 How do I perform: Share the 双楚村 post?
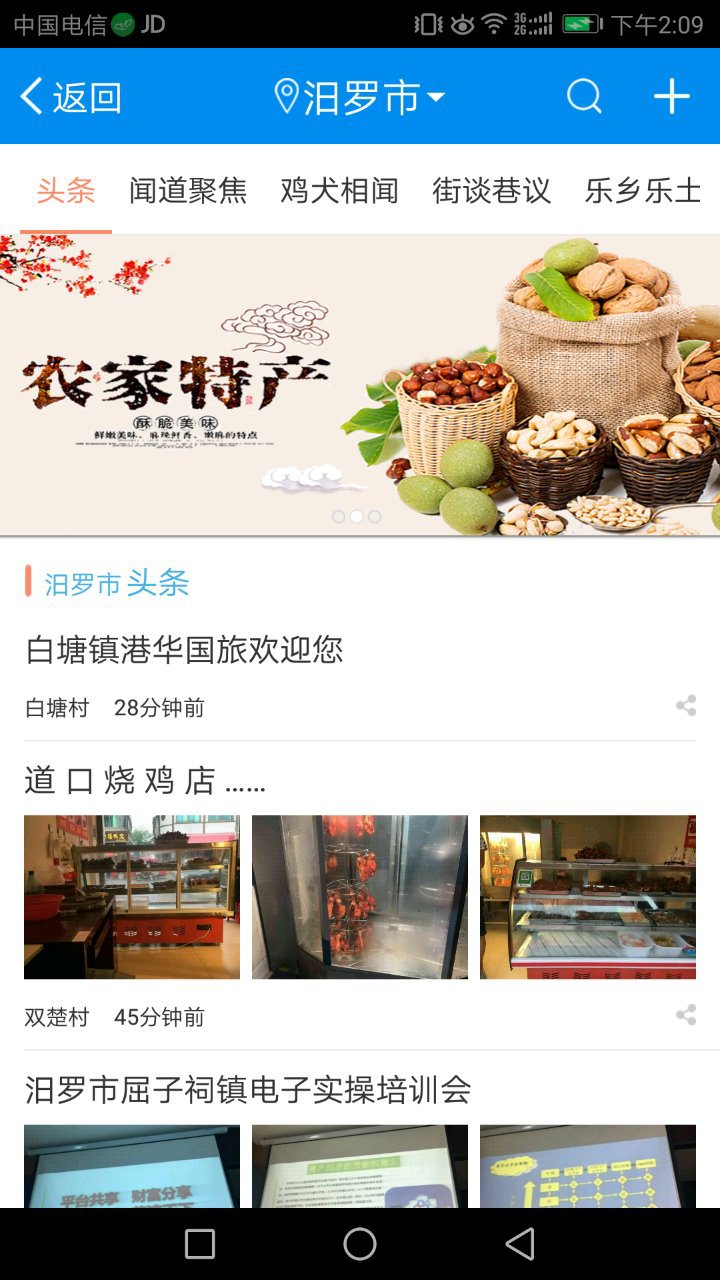686,1015
